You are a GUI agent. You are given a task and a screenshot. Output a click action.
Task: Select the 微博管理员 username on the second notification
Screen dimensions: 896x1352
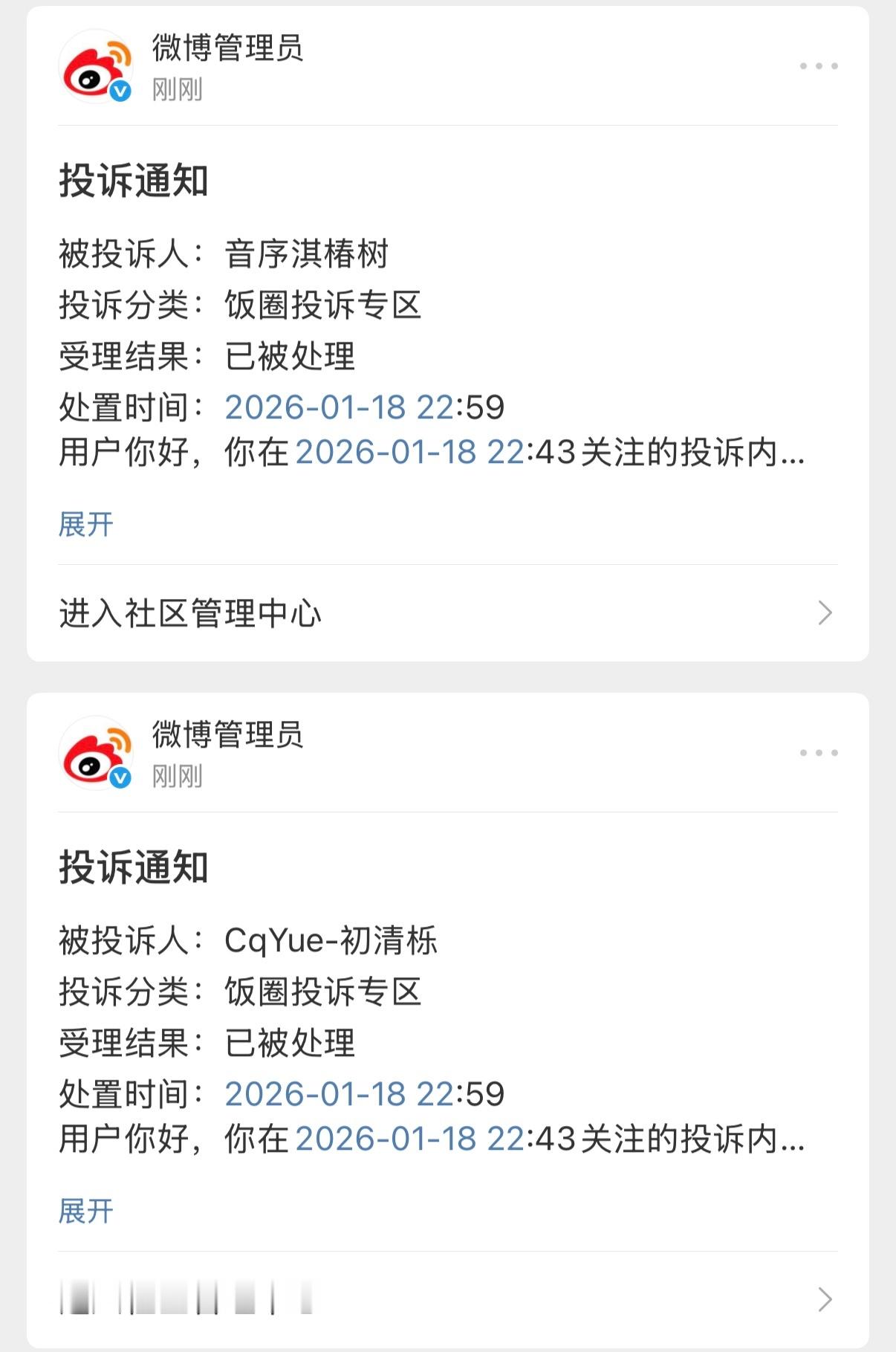tap(229, 734)
